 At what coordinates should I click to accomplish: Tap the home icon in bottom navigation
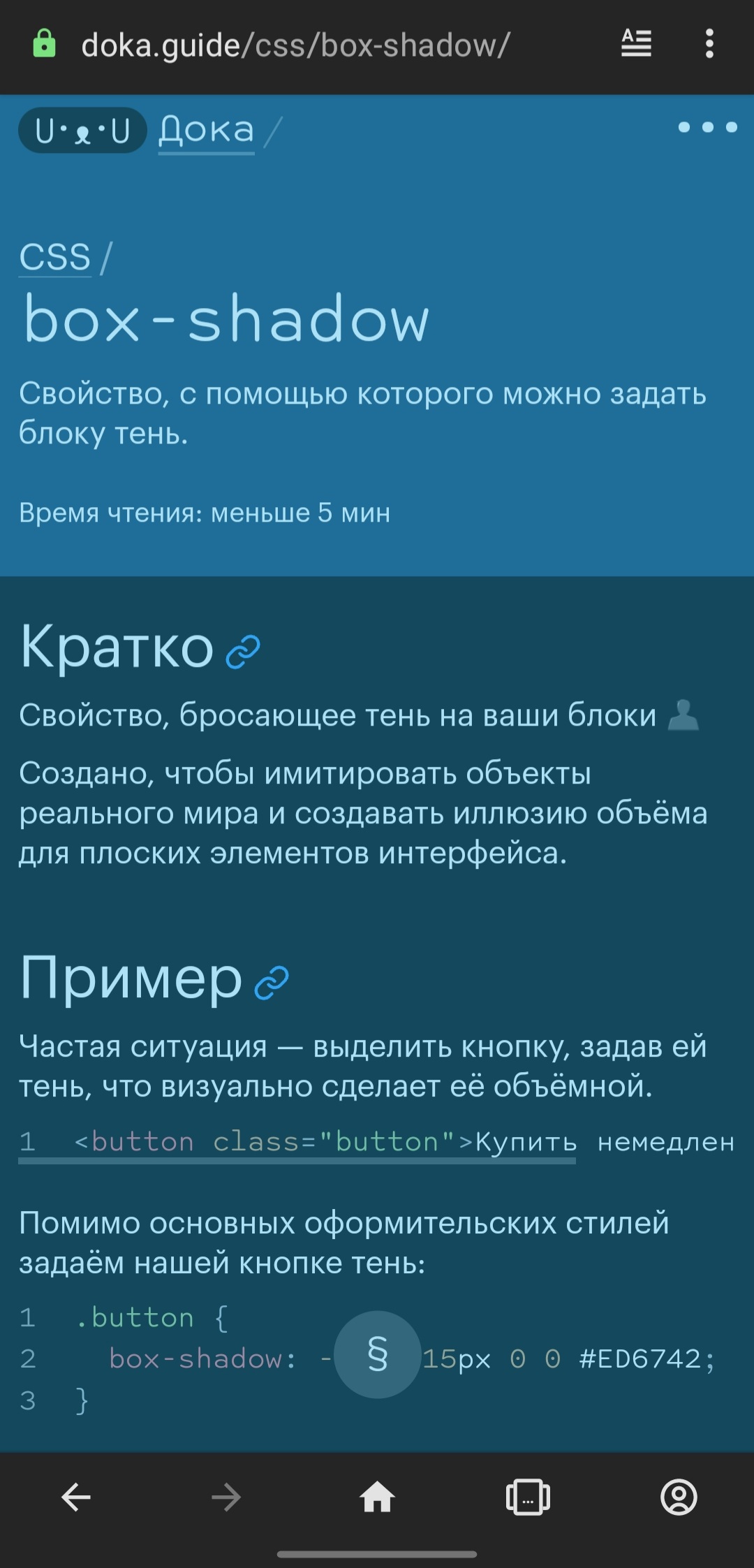click(x=377, y=1498)
